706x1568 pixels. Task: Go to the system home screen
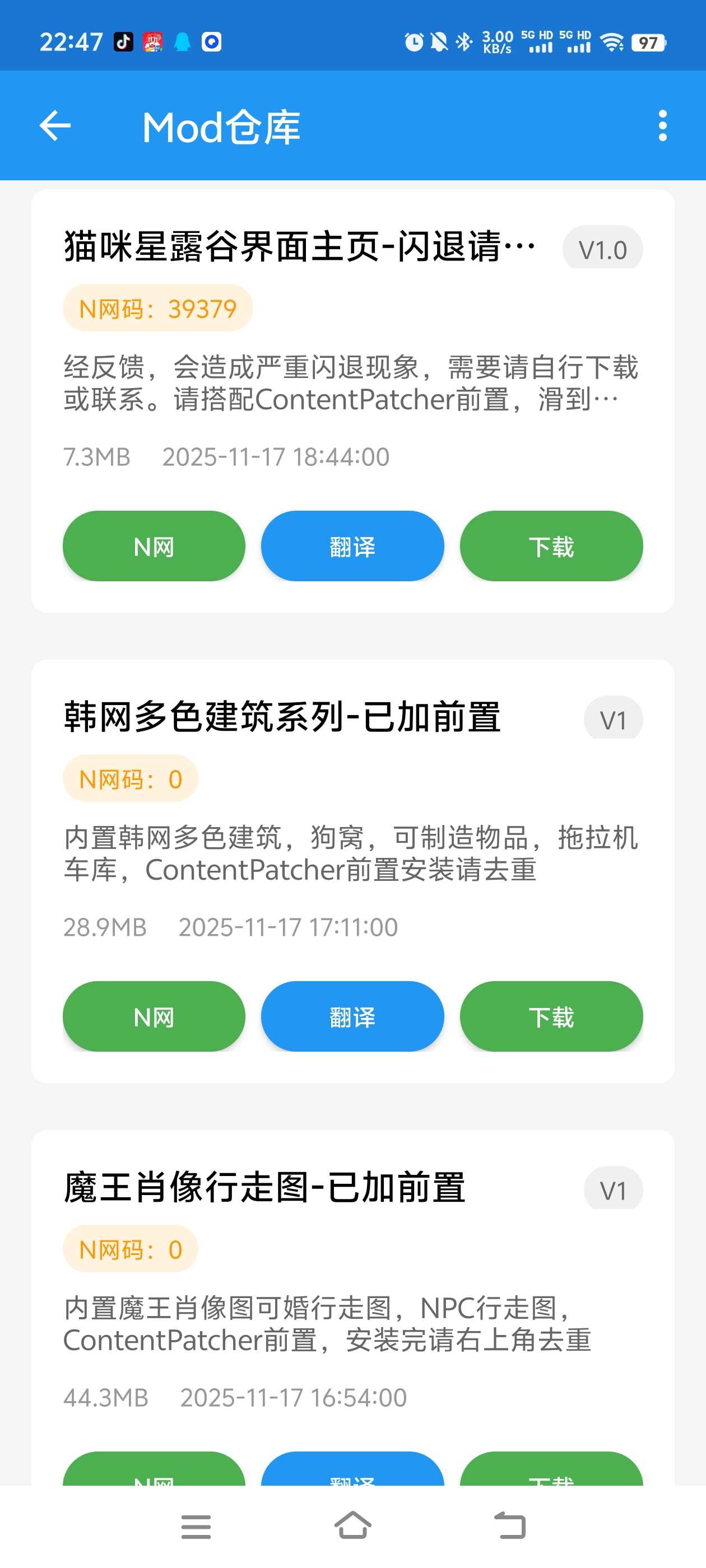pyautogui.click(x=352, y=1526)
